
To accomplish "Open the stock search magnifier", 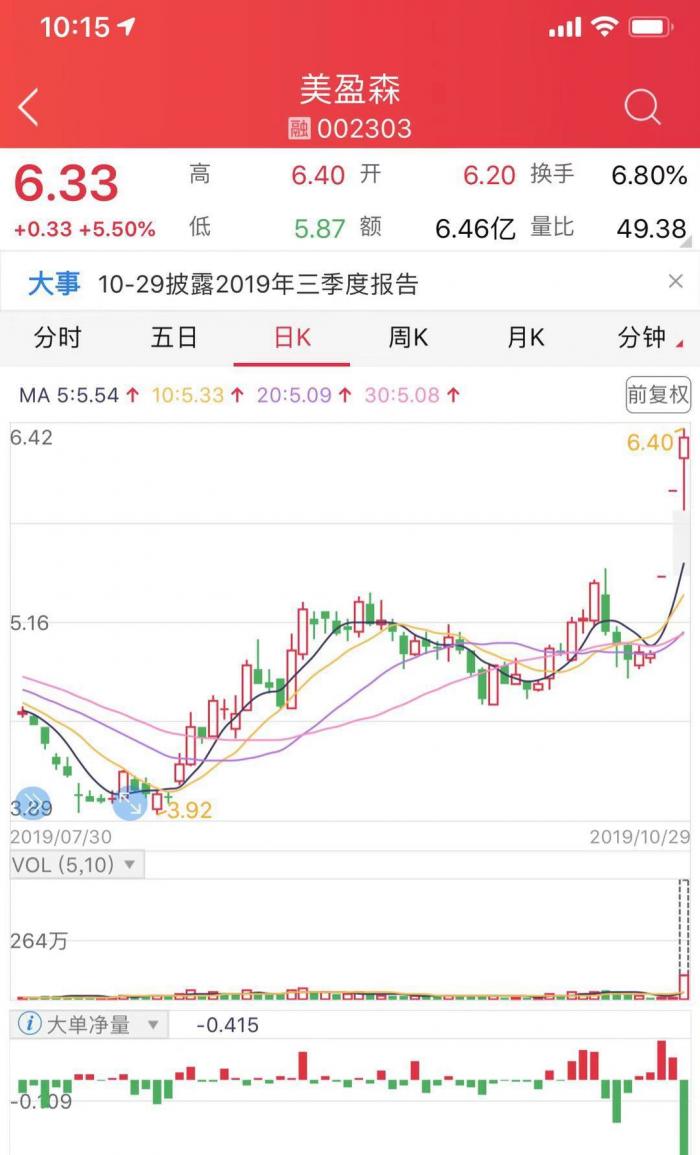I will [642, 107].
